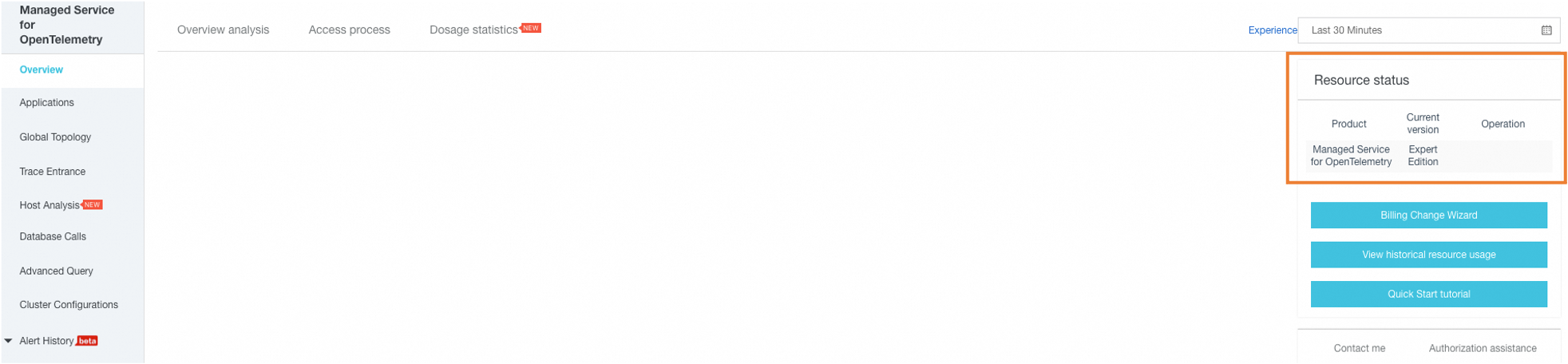The height and width of the screenshot is (364, 1568).
Task: Open Trace Entrance page
Action: tap(52, 172)
